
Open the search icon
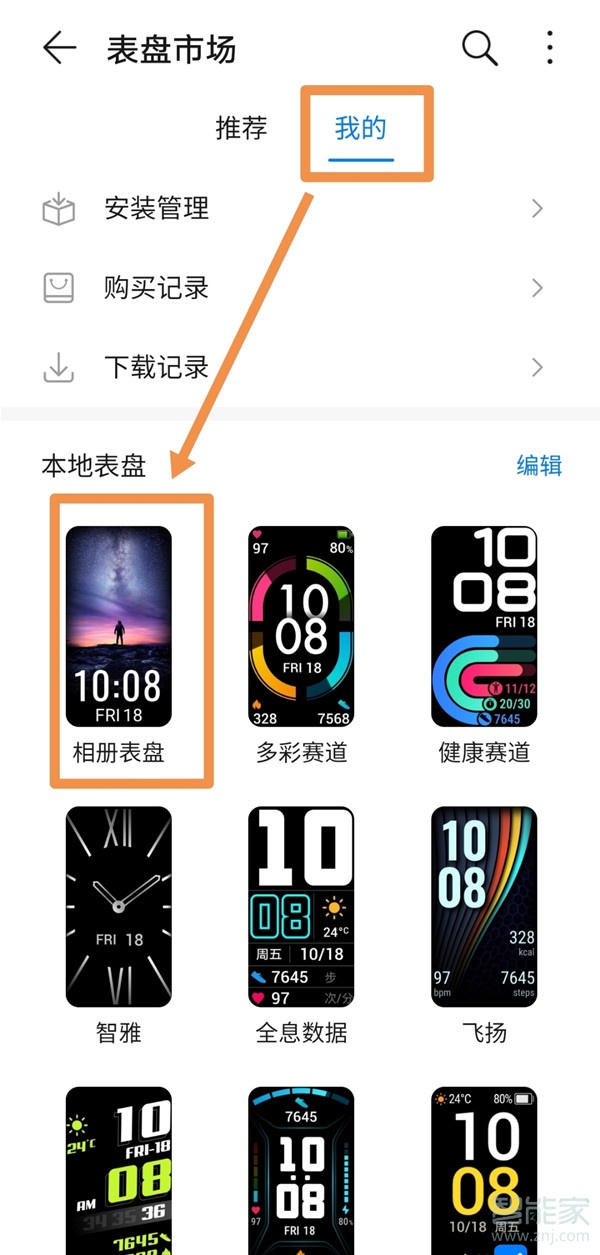[479, 47]
